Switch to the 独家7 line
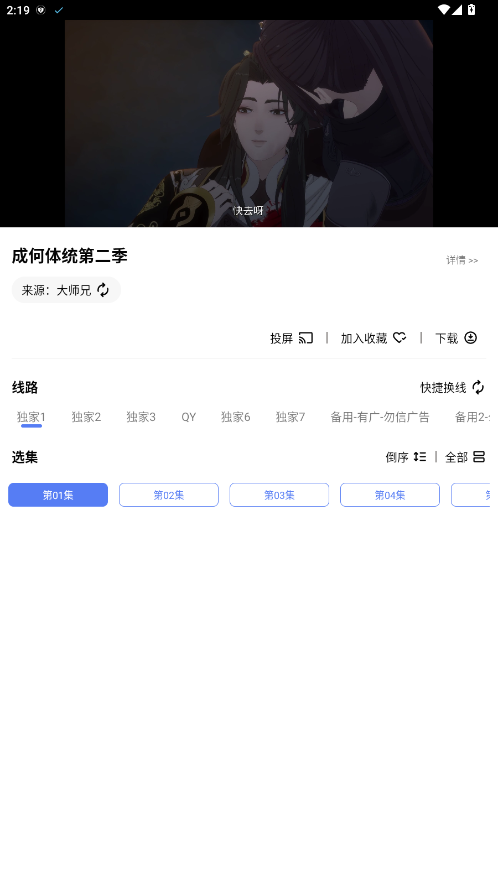The width and height of the screenshot is (498, 885). (290, 417)
